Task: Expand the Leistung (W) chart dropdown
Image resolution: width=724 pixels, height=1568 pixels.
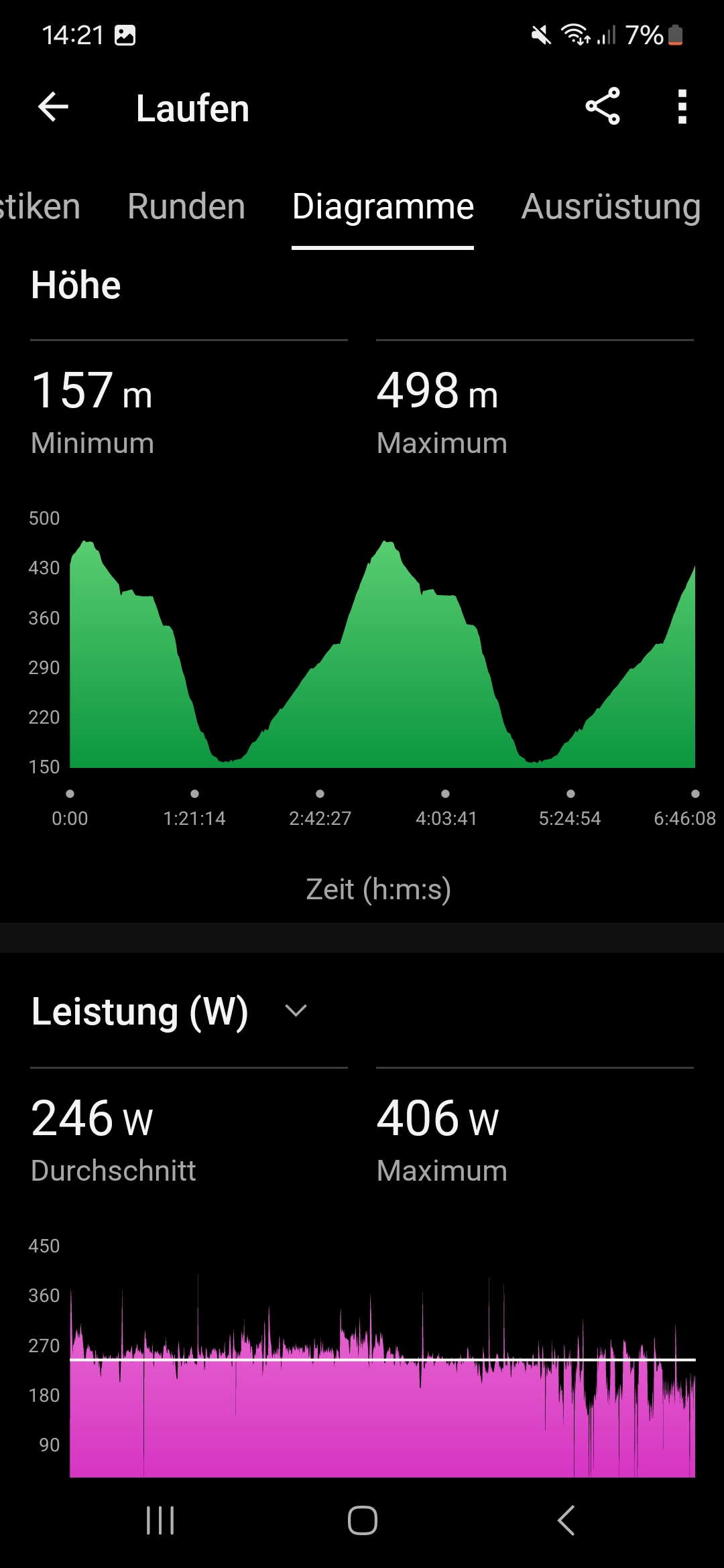Action: pyautogui.click(x=296, y=1010)
